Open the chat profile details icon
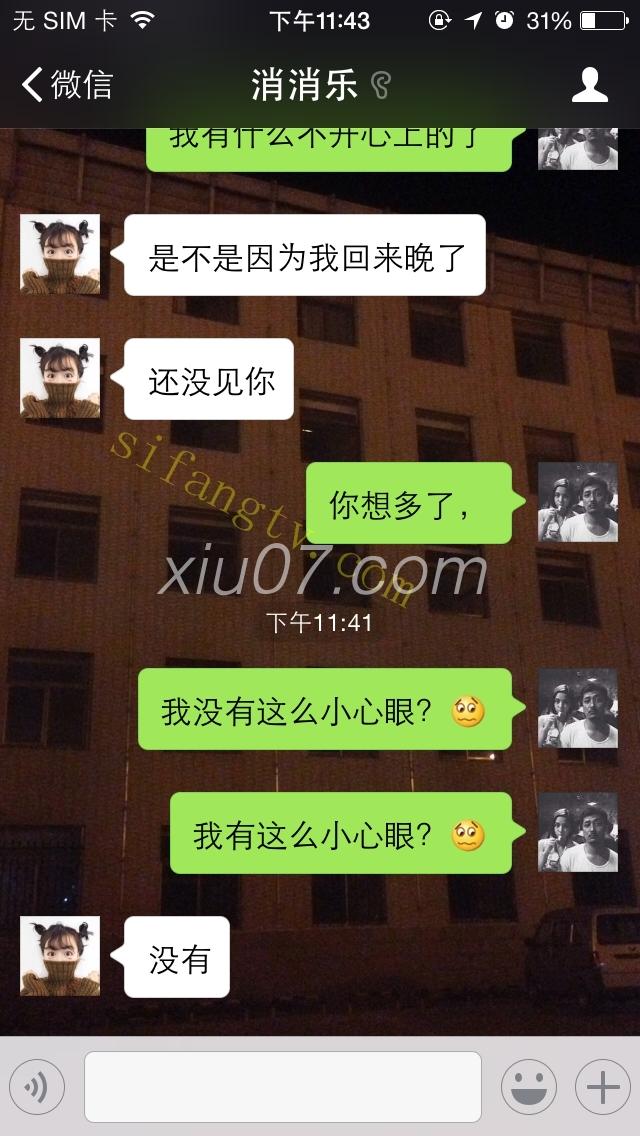640x1136 pixels. pos(590,85)
